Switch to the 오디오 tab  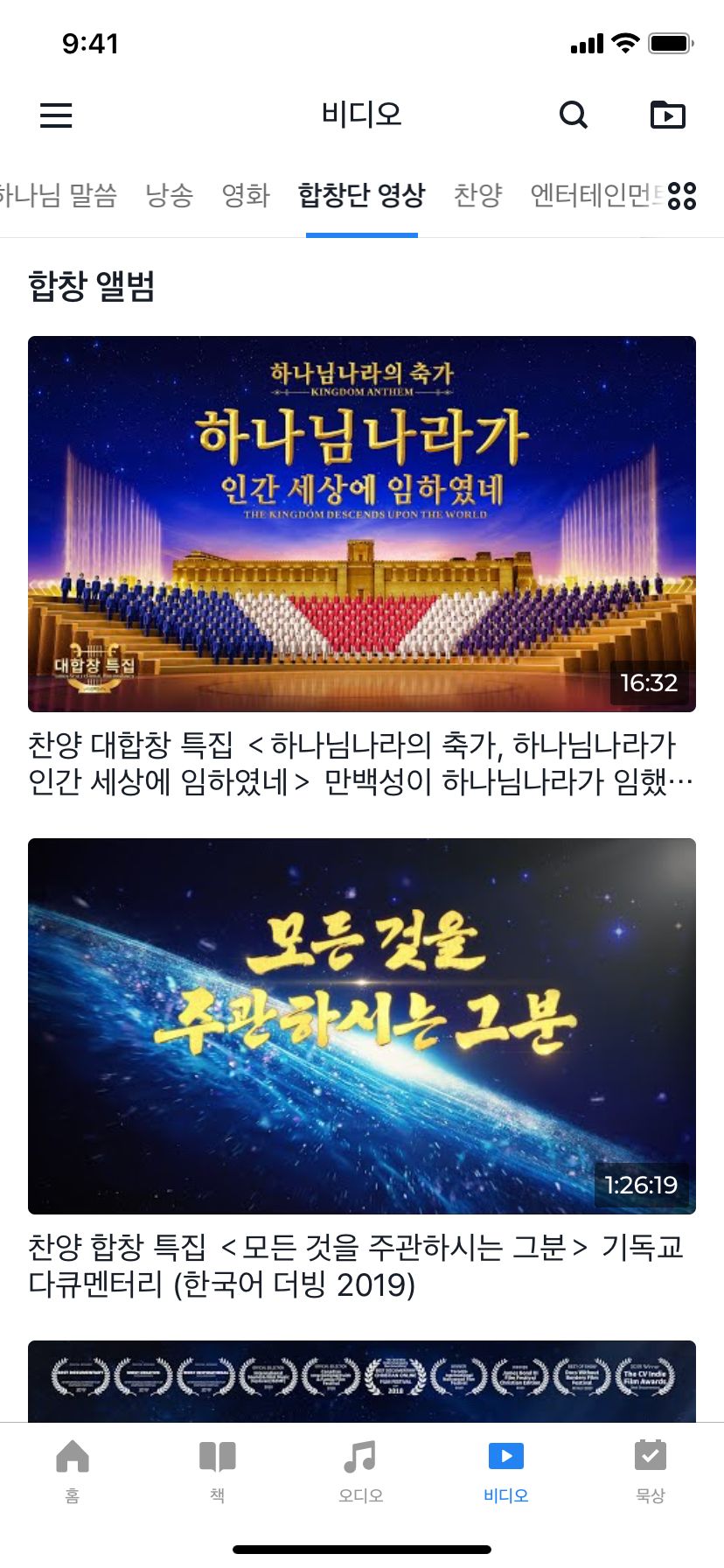361,1472
